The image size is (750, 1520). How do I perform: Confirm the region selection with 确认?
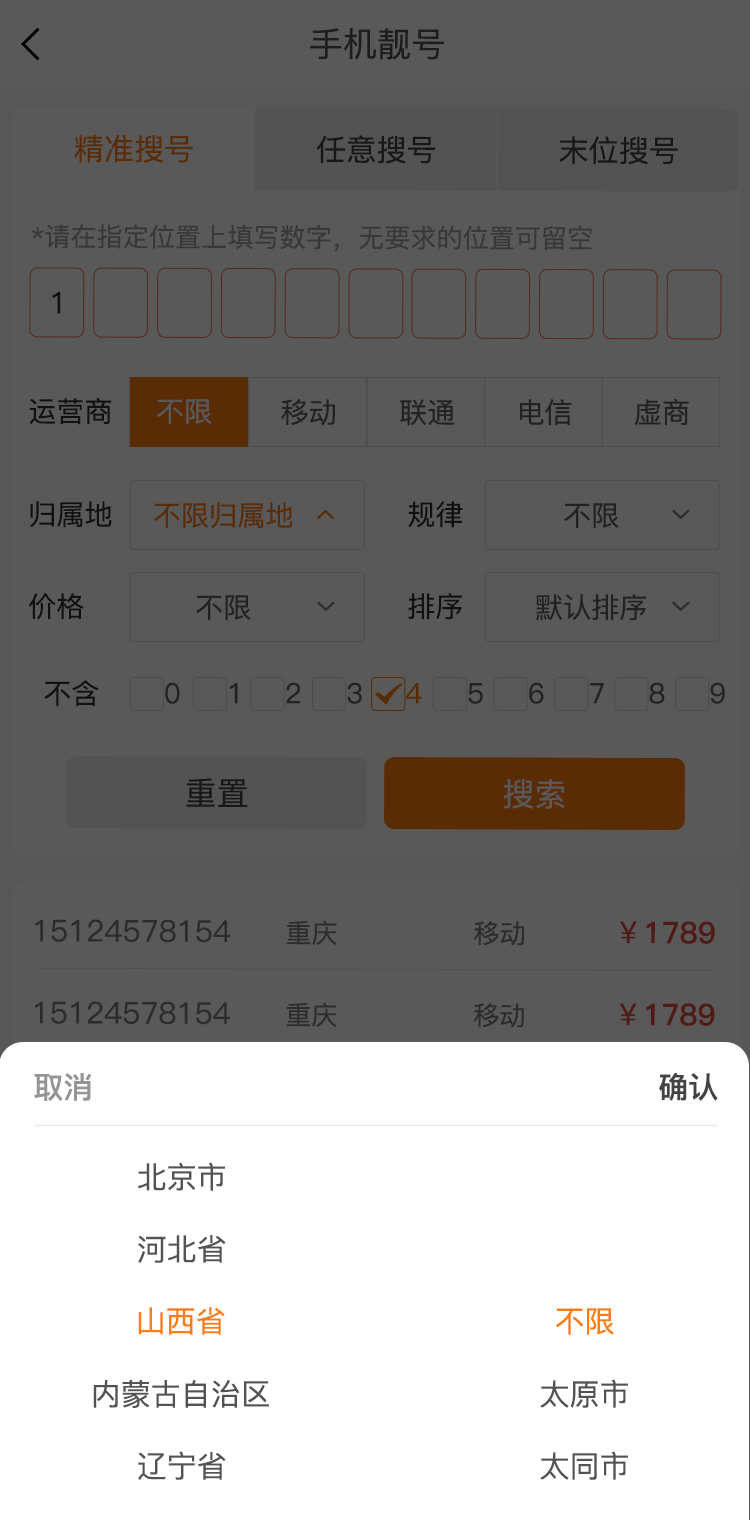click(687, 1087)
